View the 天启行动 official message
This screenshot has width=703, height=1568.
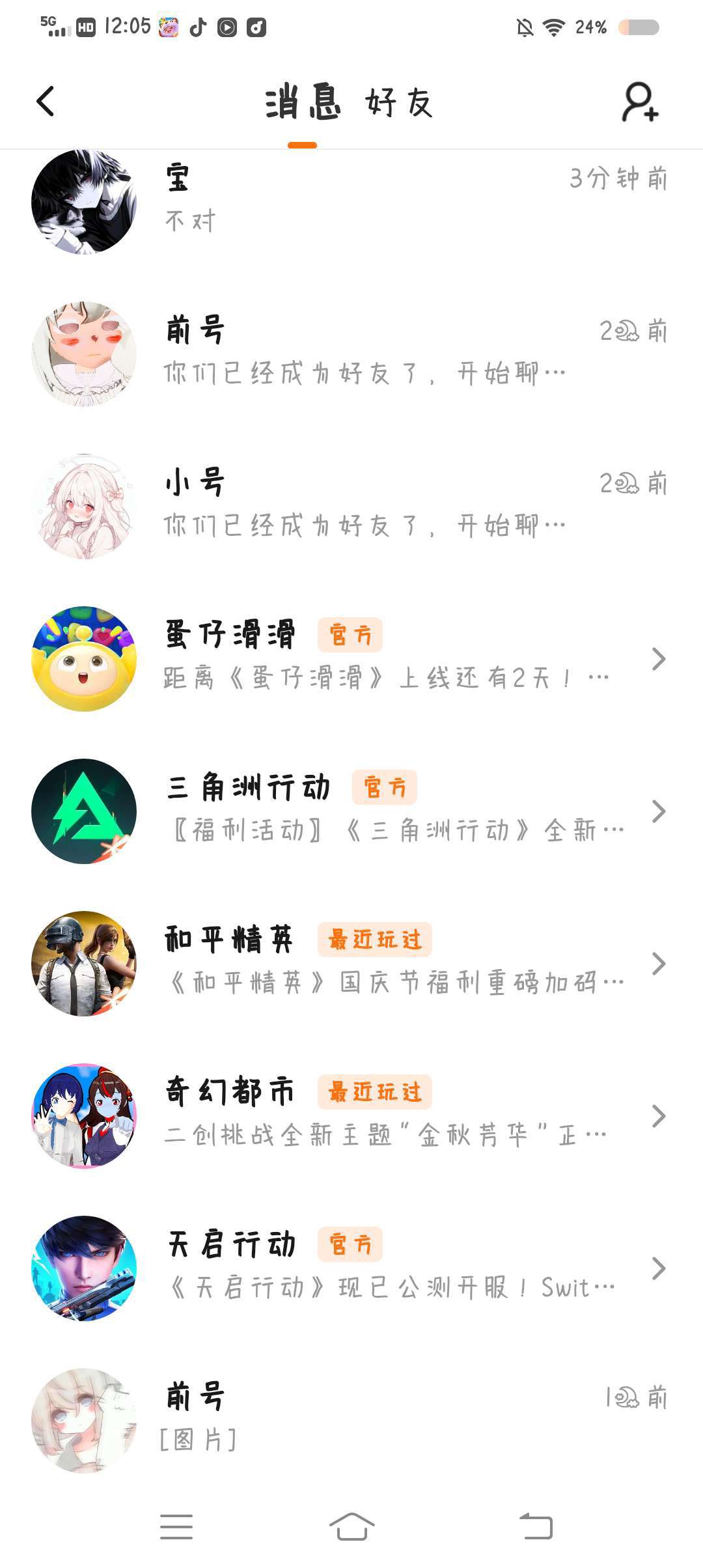point(351,1268)
